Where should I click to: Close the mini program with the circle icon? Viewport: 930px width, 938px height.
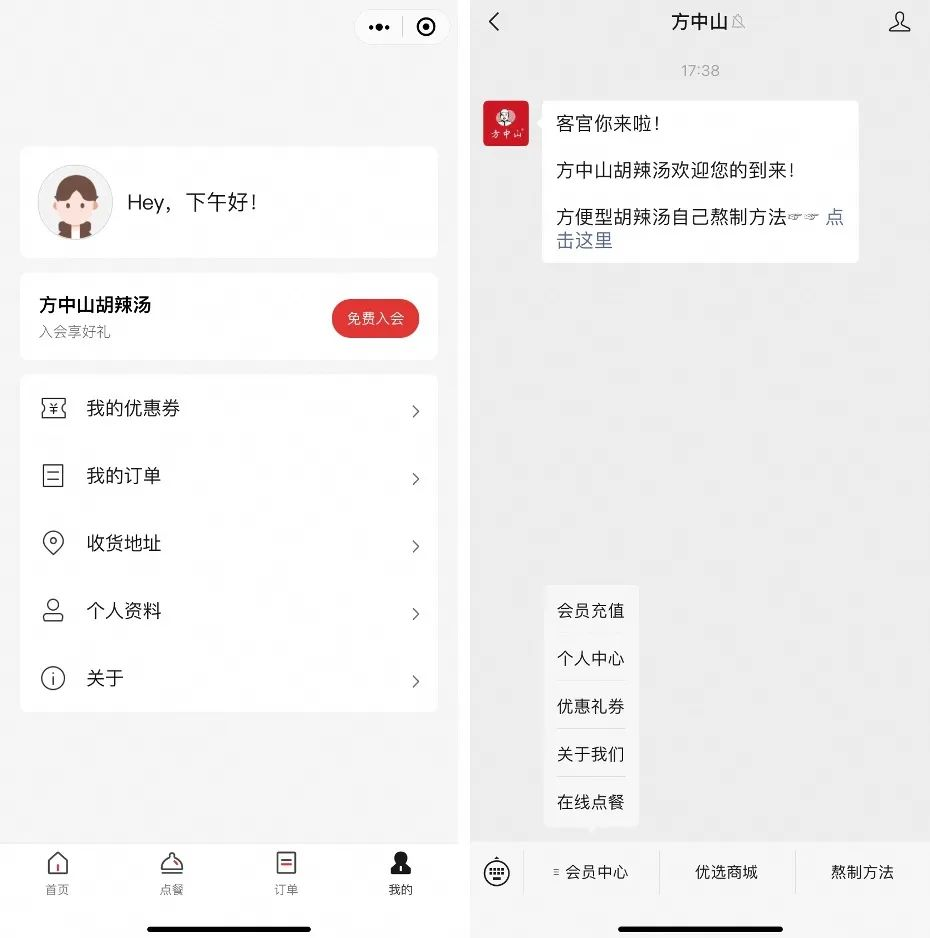tap(426, 27)
